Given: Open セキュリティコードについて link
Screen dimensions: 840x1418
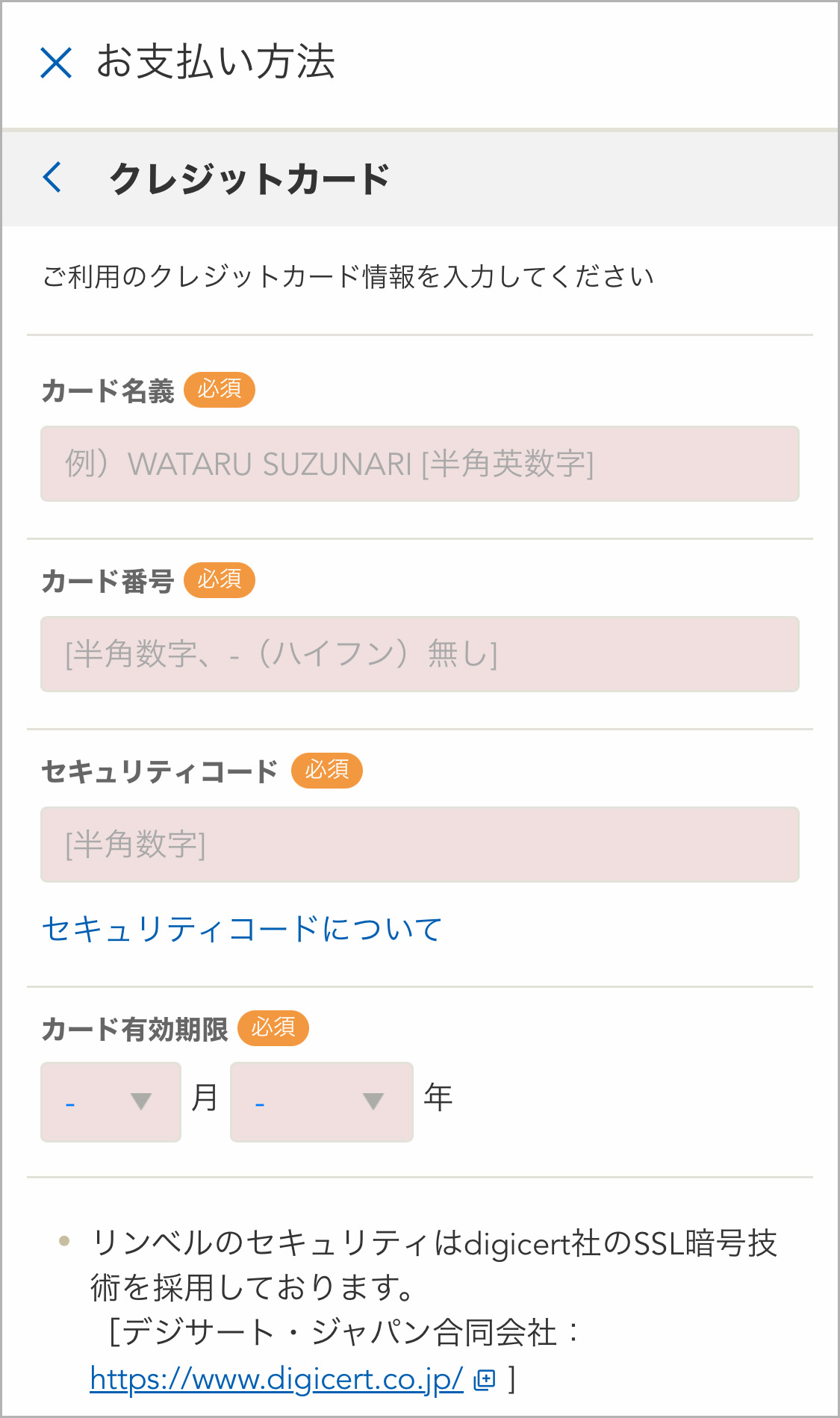Looking at the screenshot, I should pyautogui.click(x=242, y=929).
